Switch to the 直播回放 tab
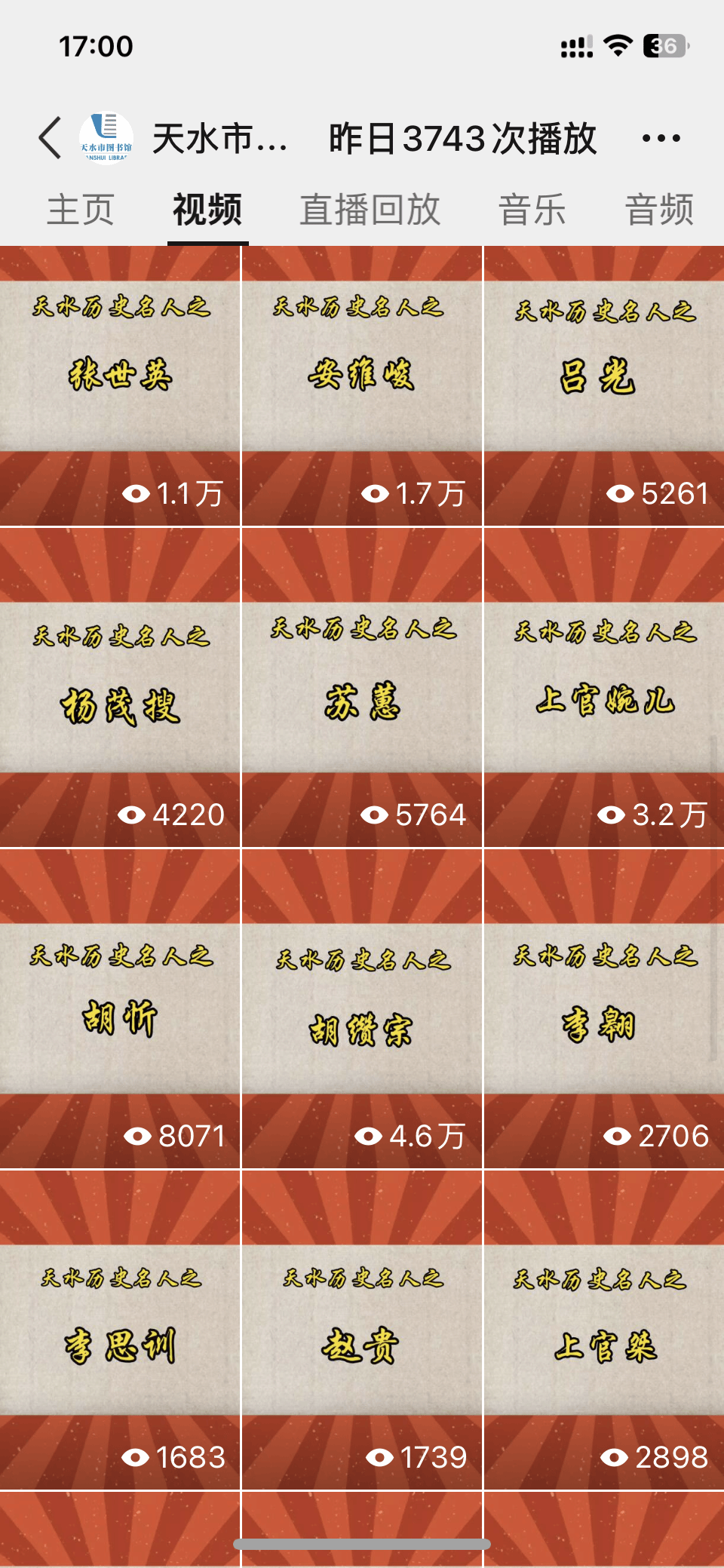 370,210
